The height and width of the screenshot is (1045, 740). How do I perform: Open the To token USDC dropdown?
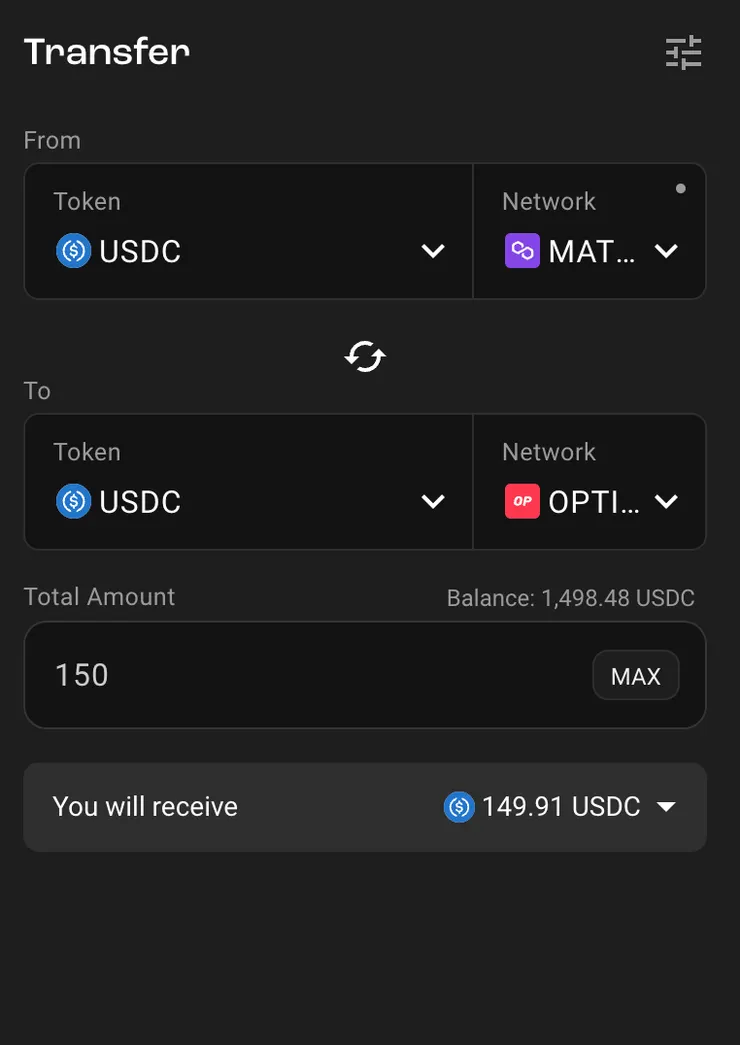pyautogui.click(x=433, y=502)
